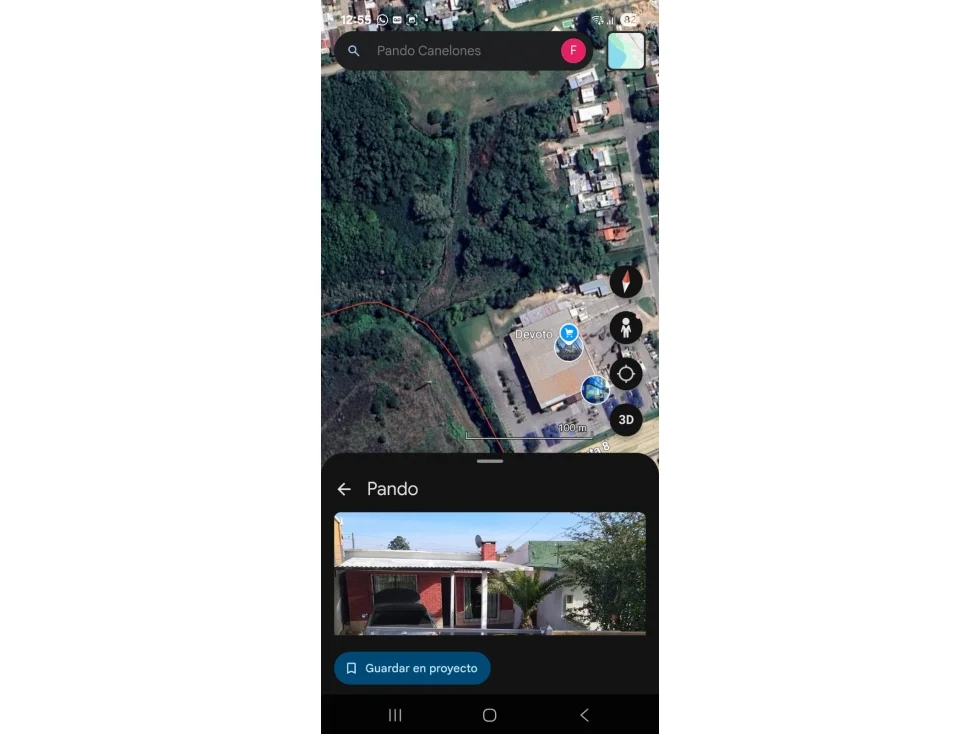The image size is (979, 734).
Task: Open the Pando Canelones search field
Action: point(450,51)
